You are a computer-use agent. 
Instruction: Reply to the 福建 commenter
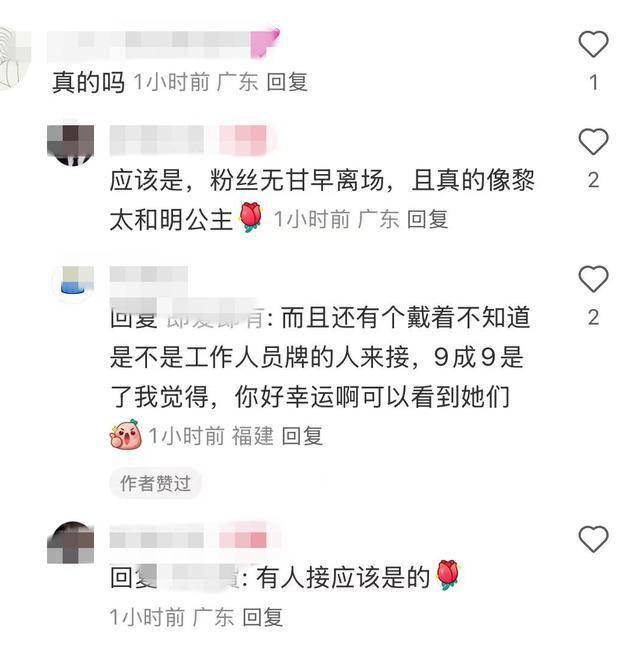pyautogui.click(x=302, y=435)
